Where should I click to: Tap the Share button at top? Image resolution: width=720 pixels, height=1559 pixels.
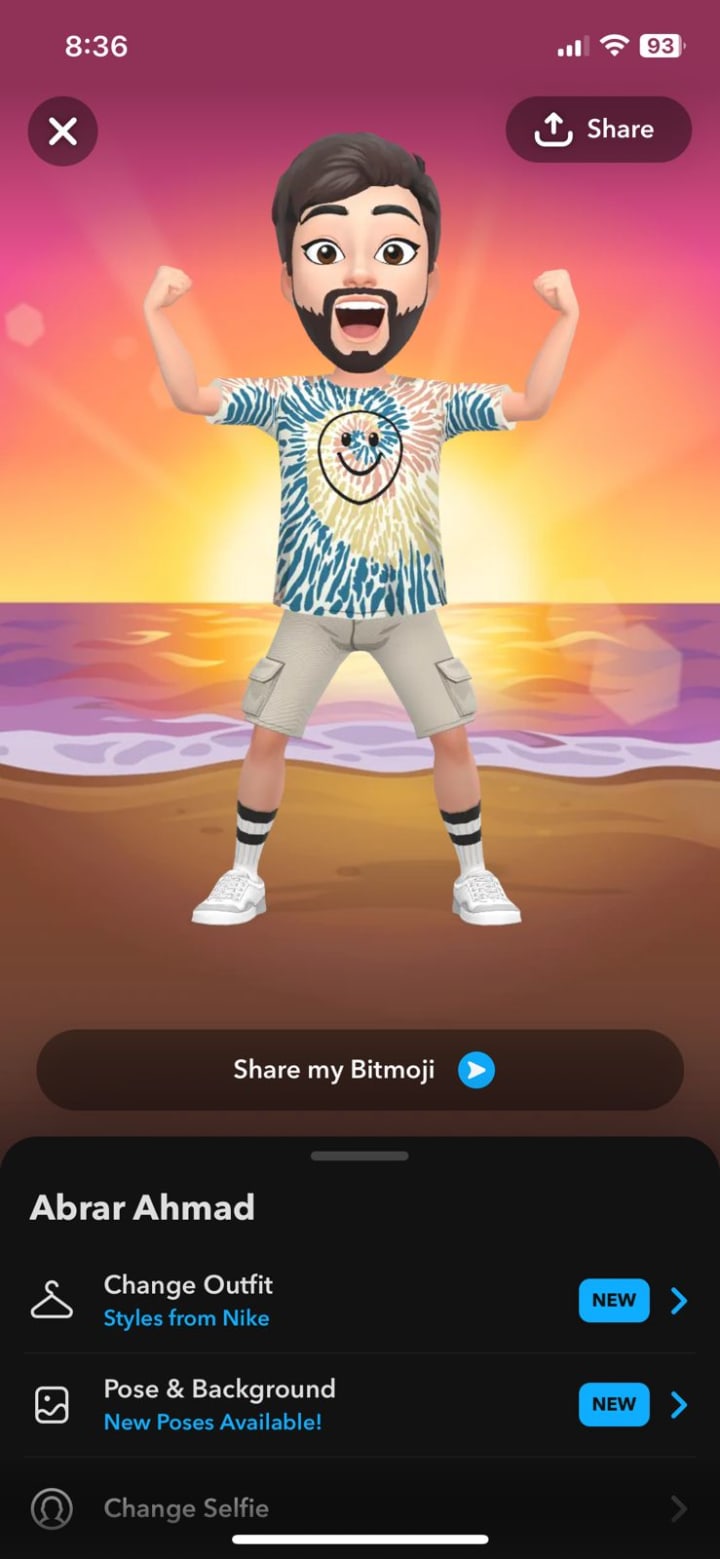598,129
